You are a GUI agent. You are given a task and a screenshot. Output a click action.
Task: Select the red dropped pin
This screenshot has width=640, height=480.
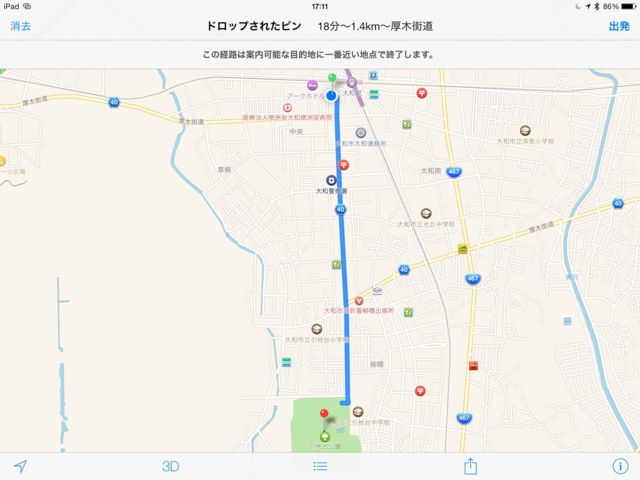[323, 414]
